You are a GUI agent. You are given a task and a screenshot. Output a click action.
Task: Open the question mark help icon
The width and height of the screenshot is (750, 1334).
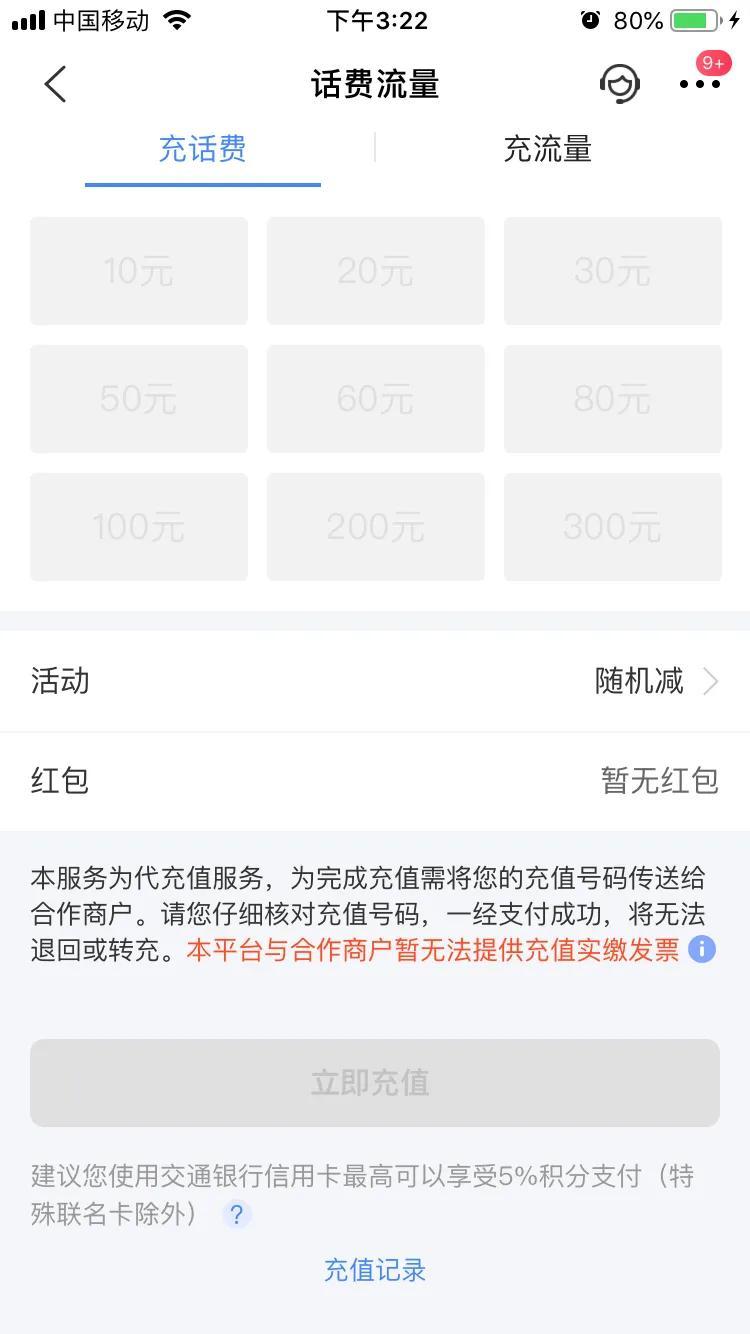237,1215
